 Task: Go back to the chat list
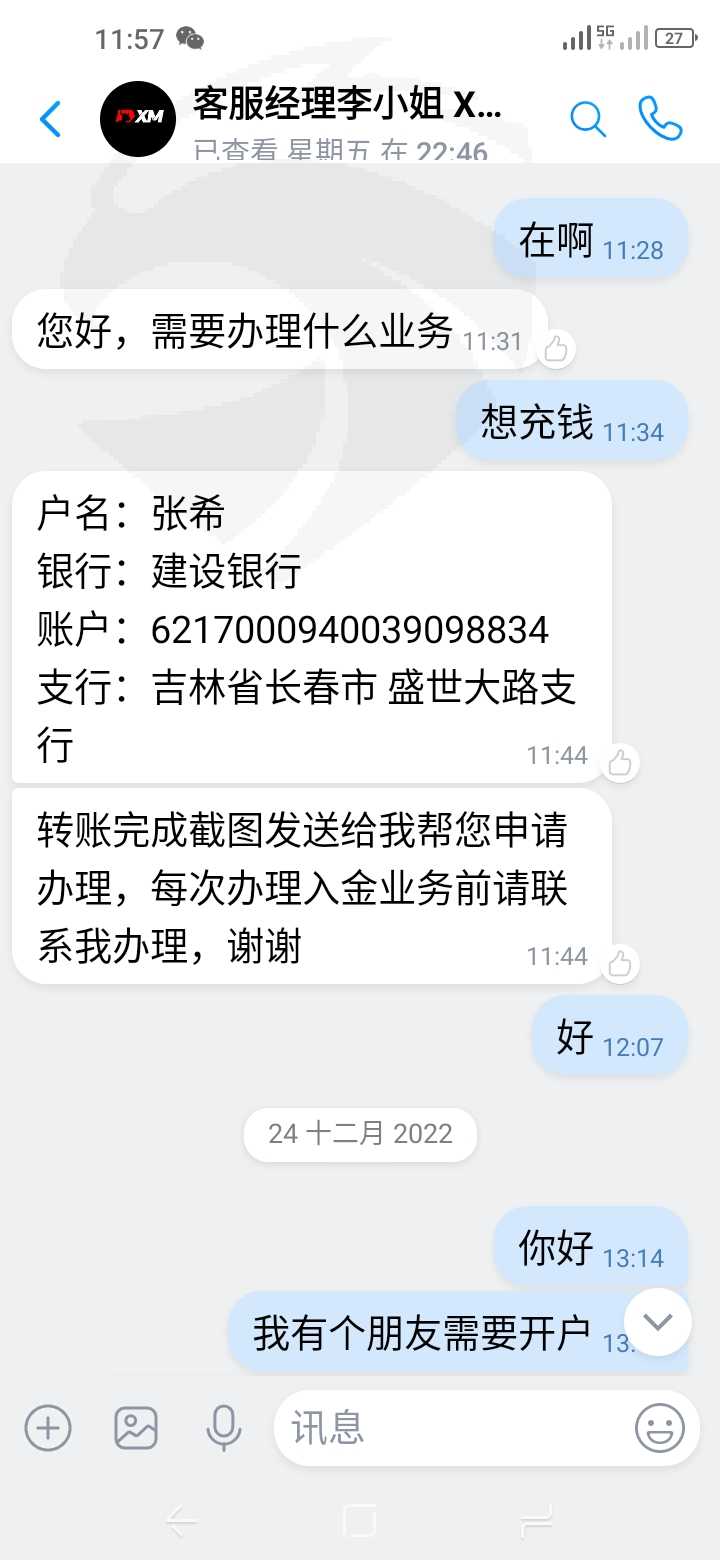point(50,119)
